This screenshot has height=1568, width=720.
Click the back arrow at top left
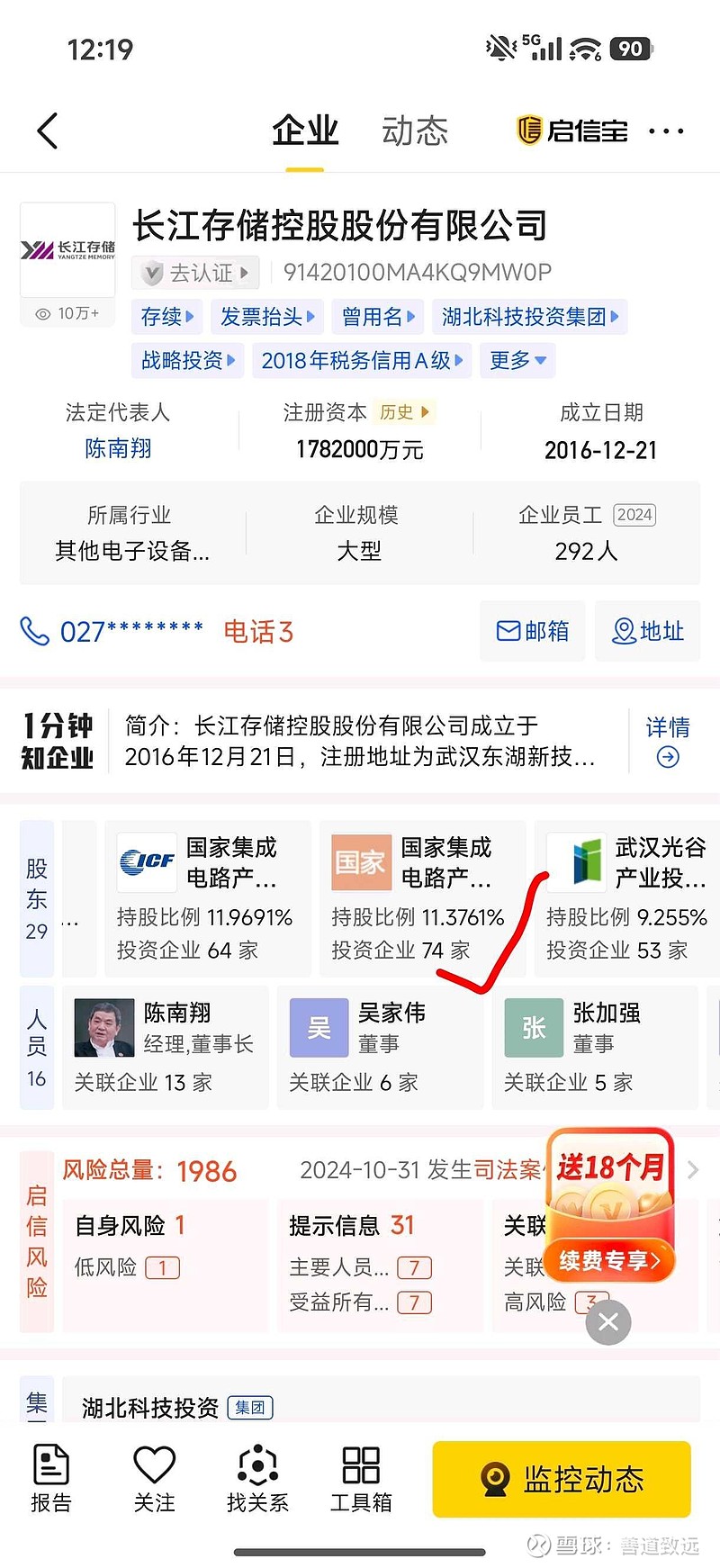click(x=47, y=131)
